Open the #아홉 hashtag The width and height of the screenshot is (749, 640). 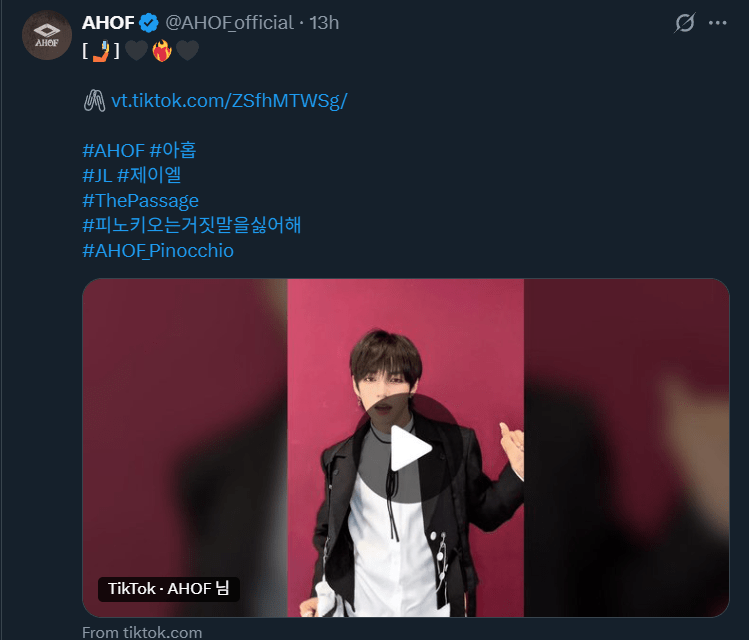point(173,151)
